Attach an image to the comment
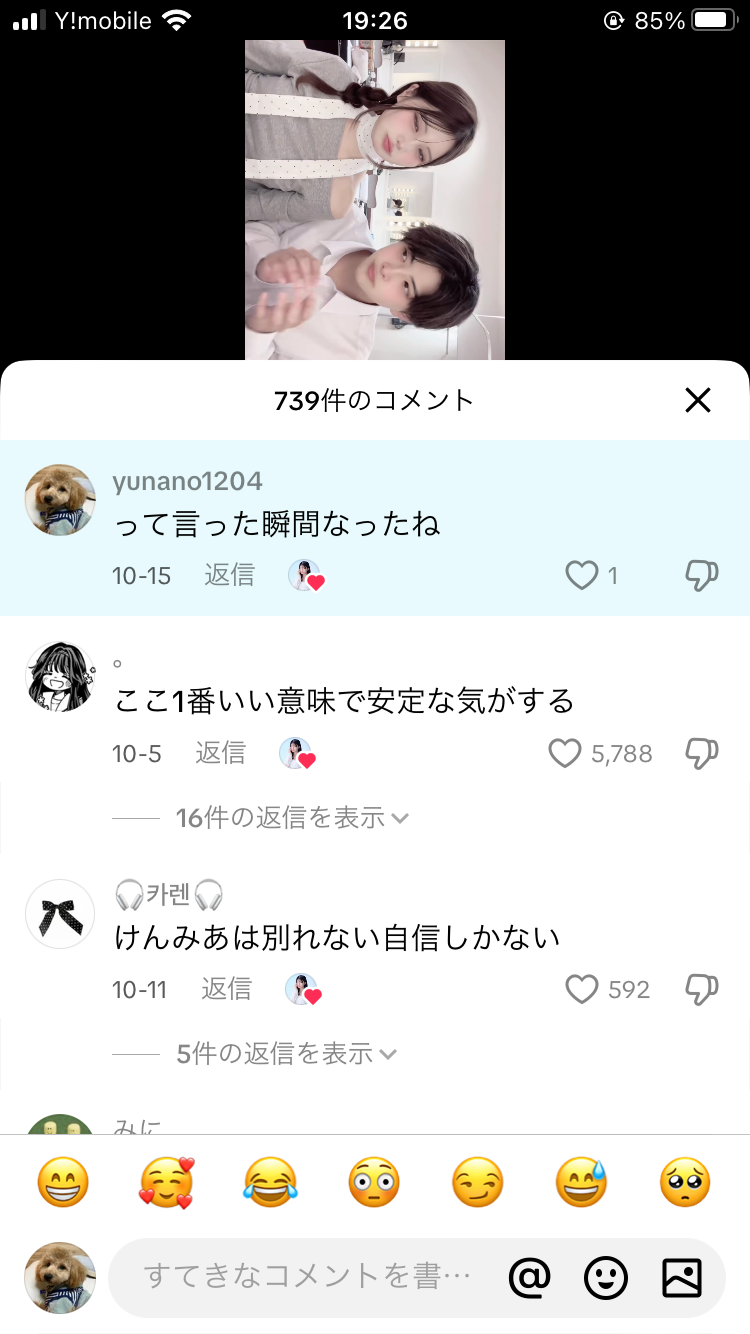Image resolution: width=750 pixels, height=1334 pixels. point(682,1277)
